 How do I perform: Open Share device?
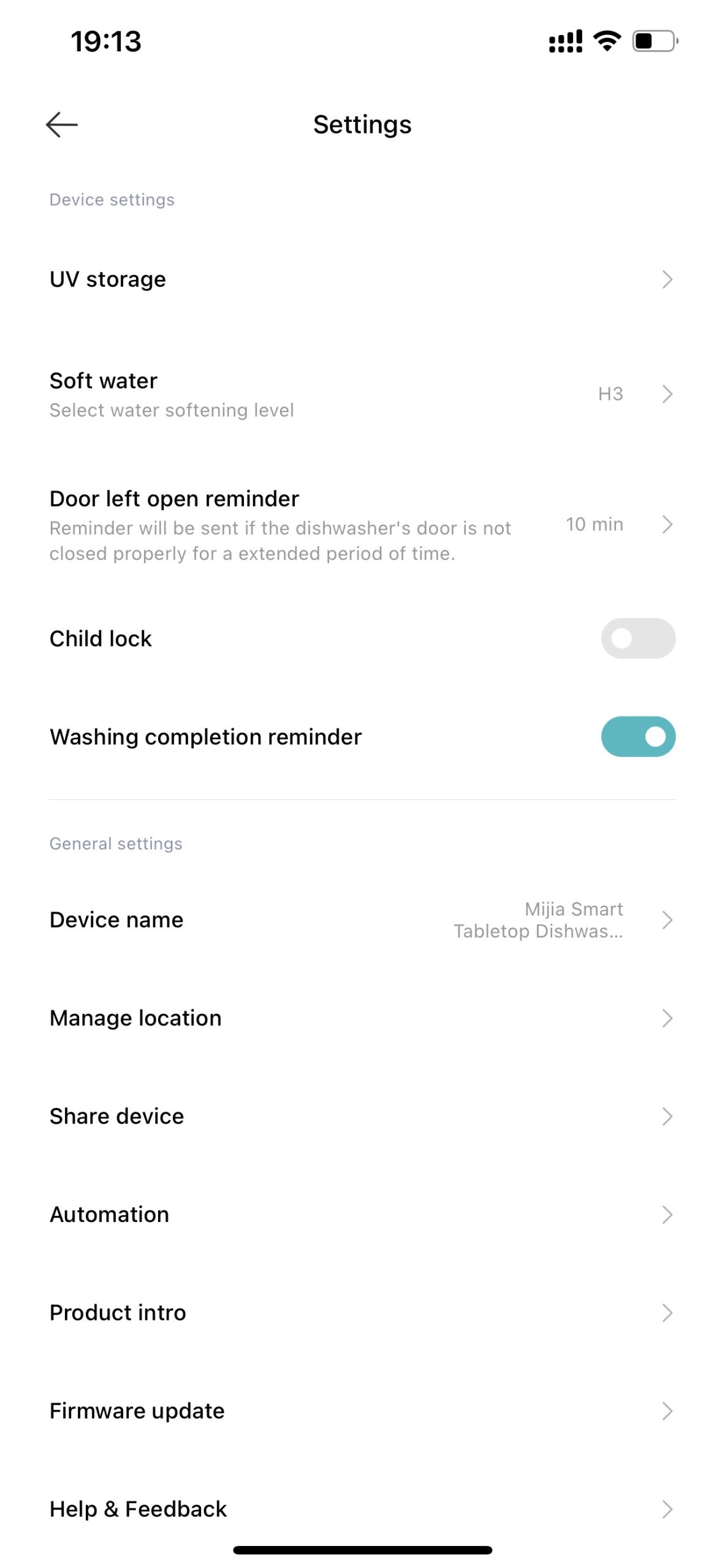coord(362,1116)
